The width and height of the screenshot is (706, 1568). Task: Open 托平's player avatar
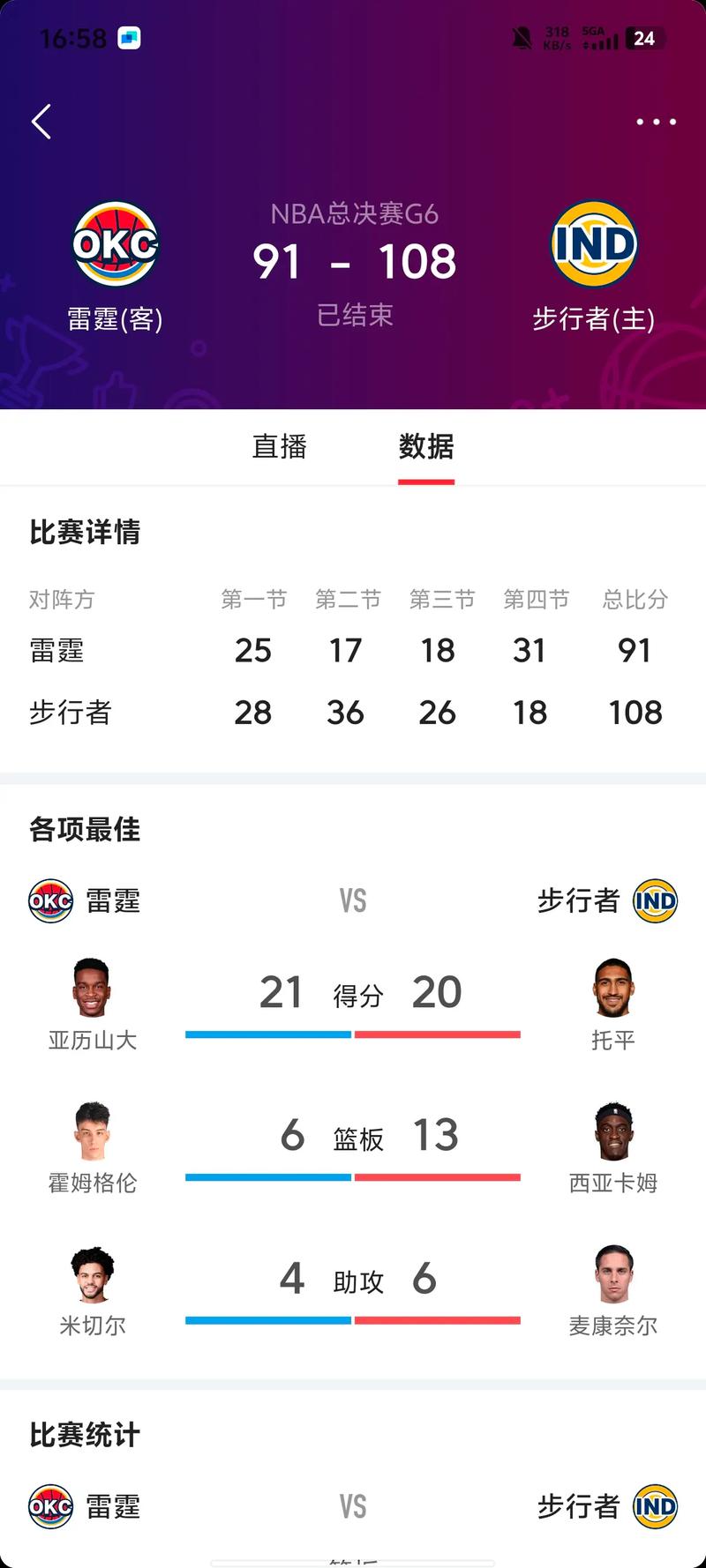point(613,988)
